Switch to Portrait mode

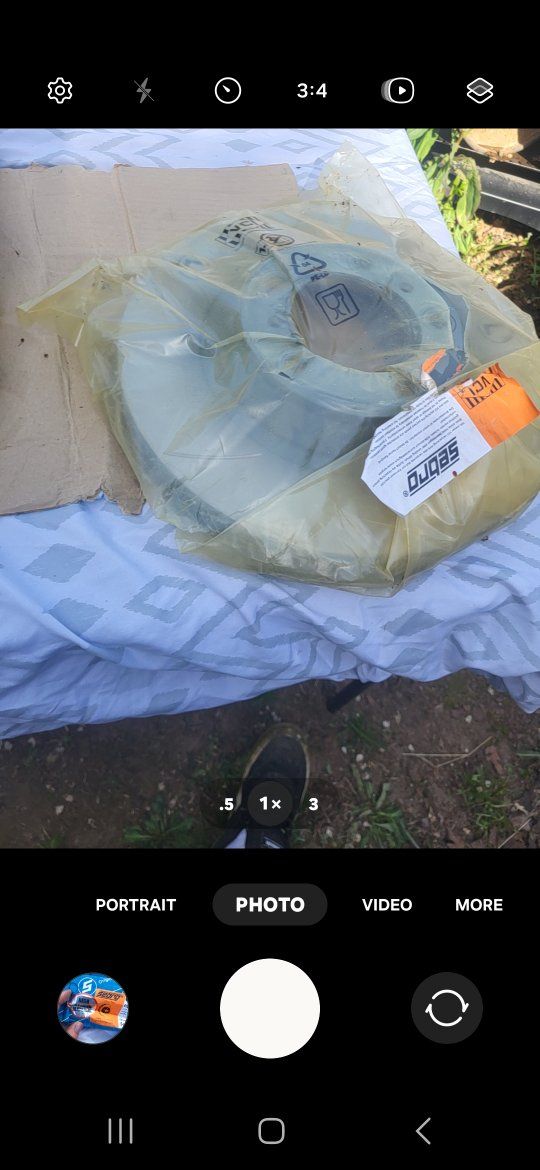pos(136,904)
